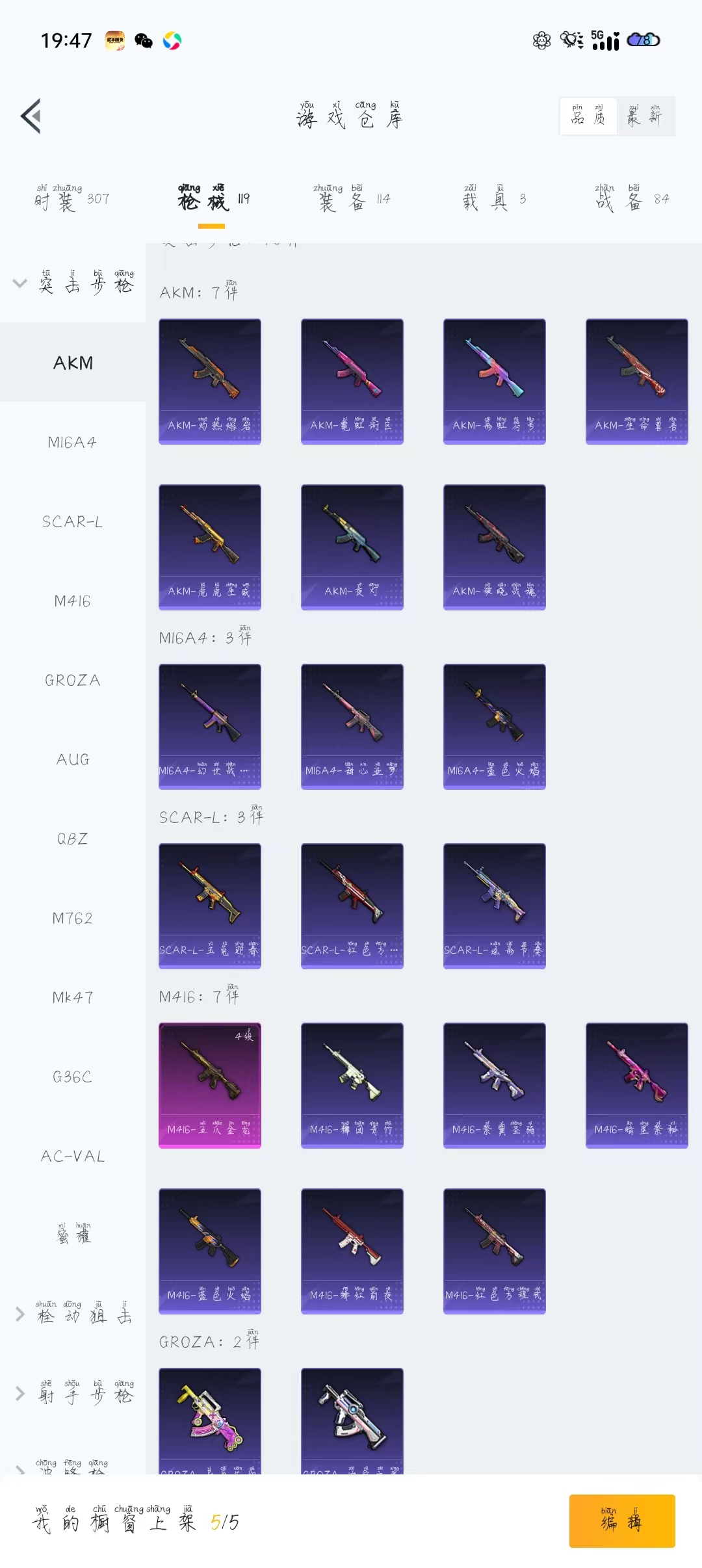This screenshot has width=702, height=1568.
Task: Switch to the 战备 84 tab
Action: coord(632,198)
